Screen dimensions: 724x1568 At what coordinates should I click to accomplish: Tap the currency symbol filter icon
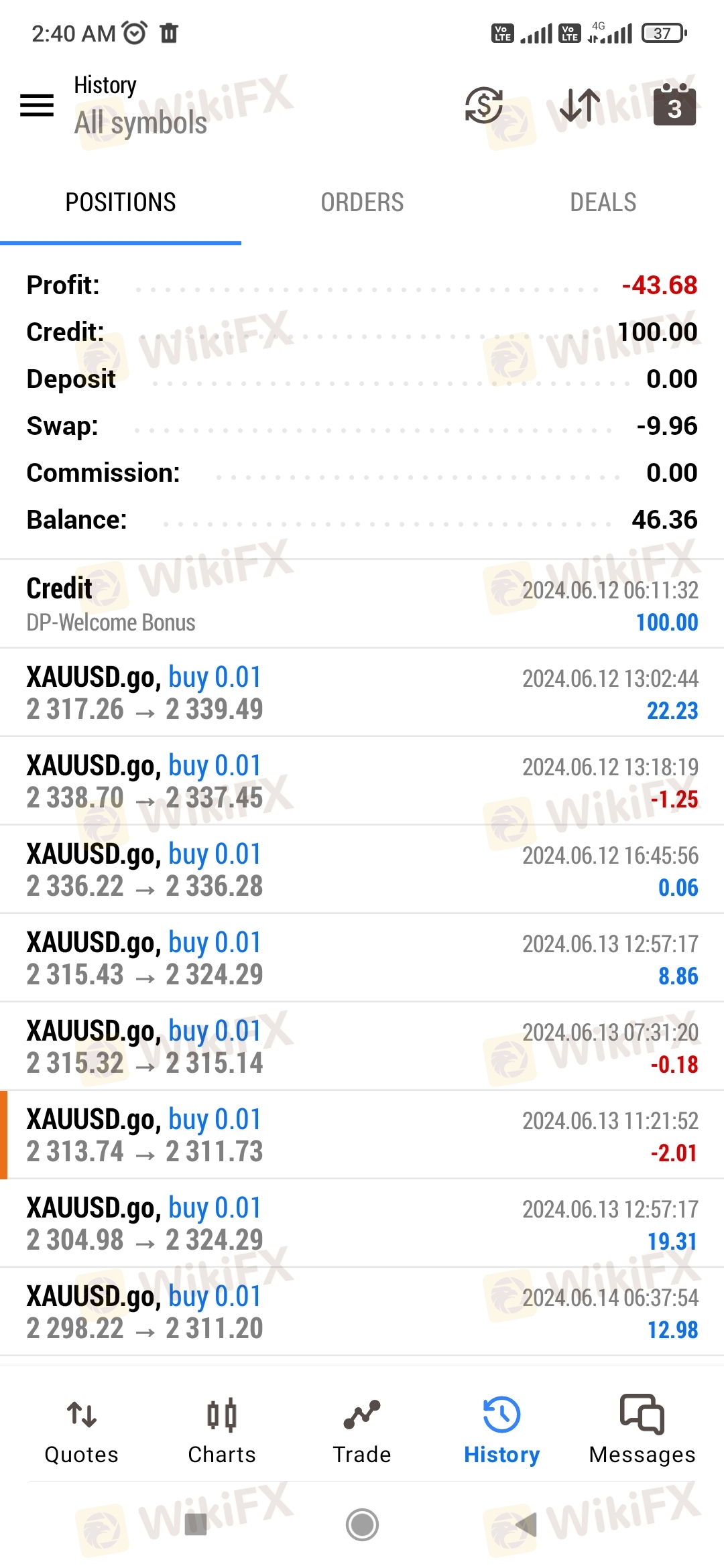pos(483,105)
